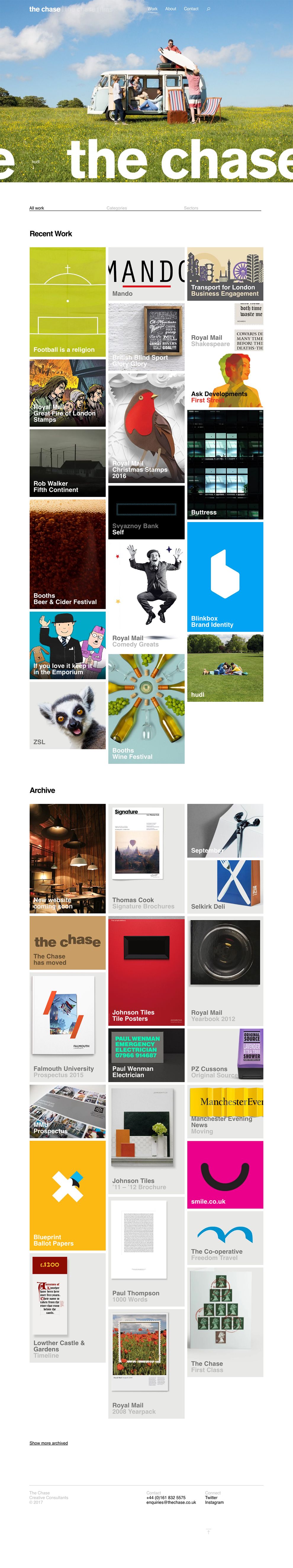Image resolution: width=293 pixels, height=1568 pixels.
Task: Open the Football is a religion project
Action: [67, 301]
